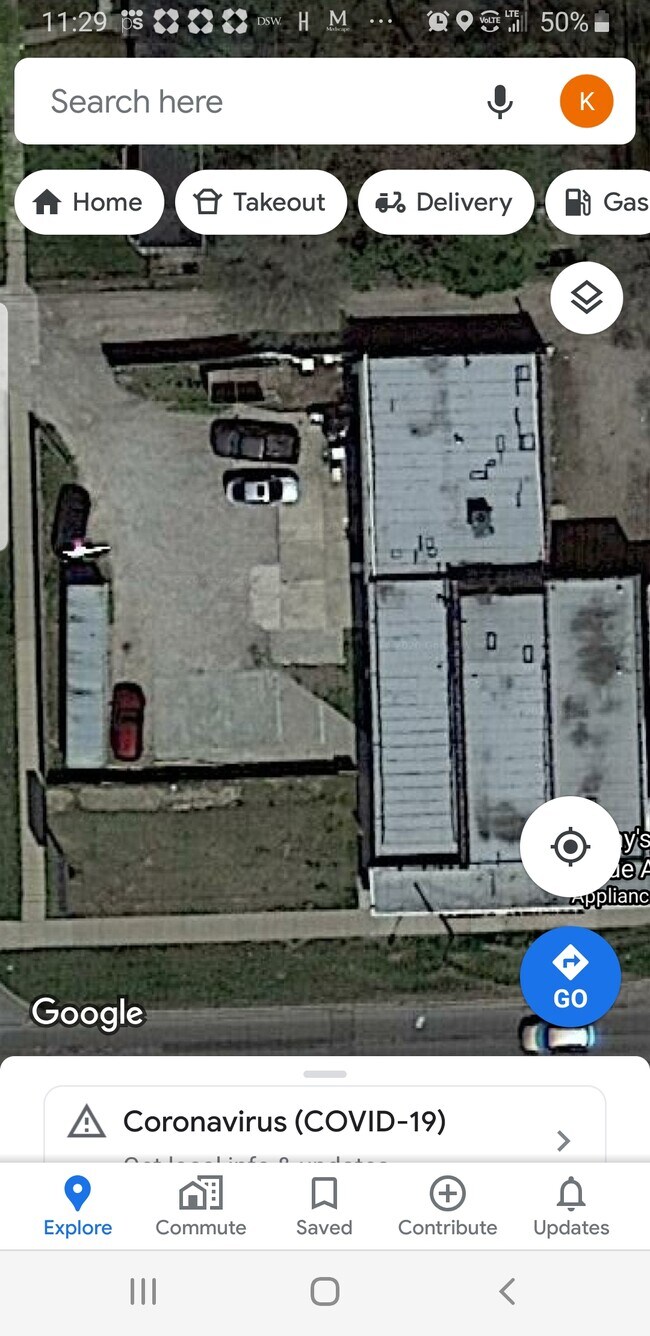Choose the Delivery chip
This screenshot has height=1336, width=650.
click(446, 202)
